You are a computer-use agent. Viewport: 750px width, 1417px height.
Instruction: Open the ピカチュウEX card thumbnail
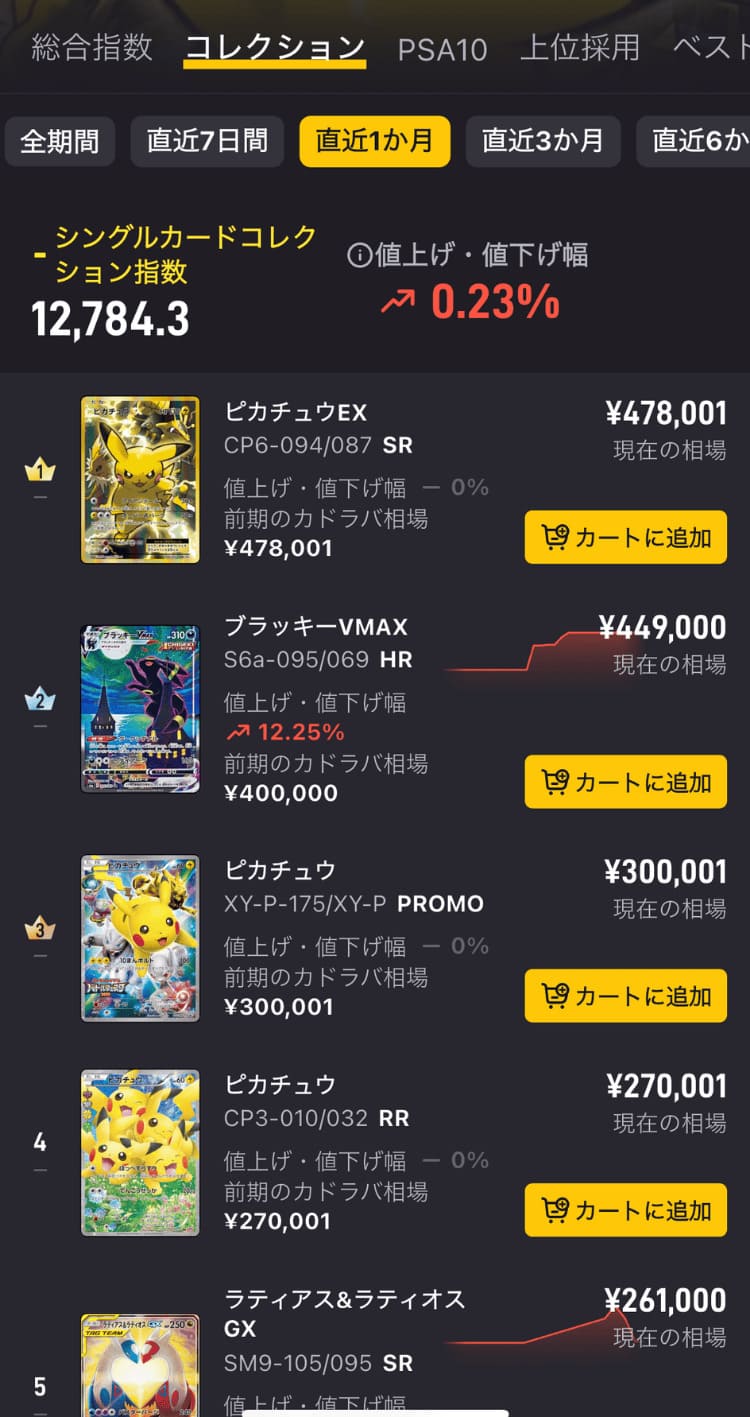pos(140,478)
